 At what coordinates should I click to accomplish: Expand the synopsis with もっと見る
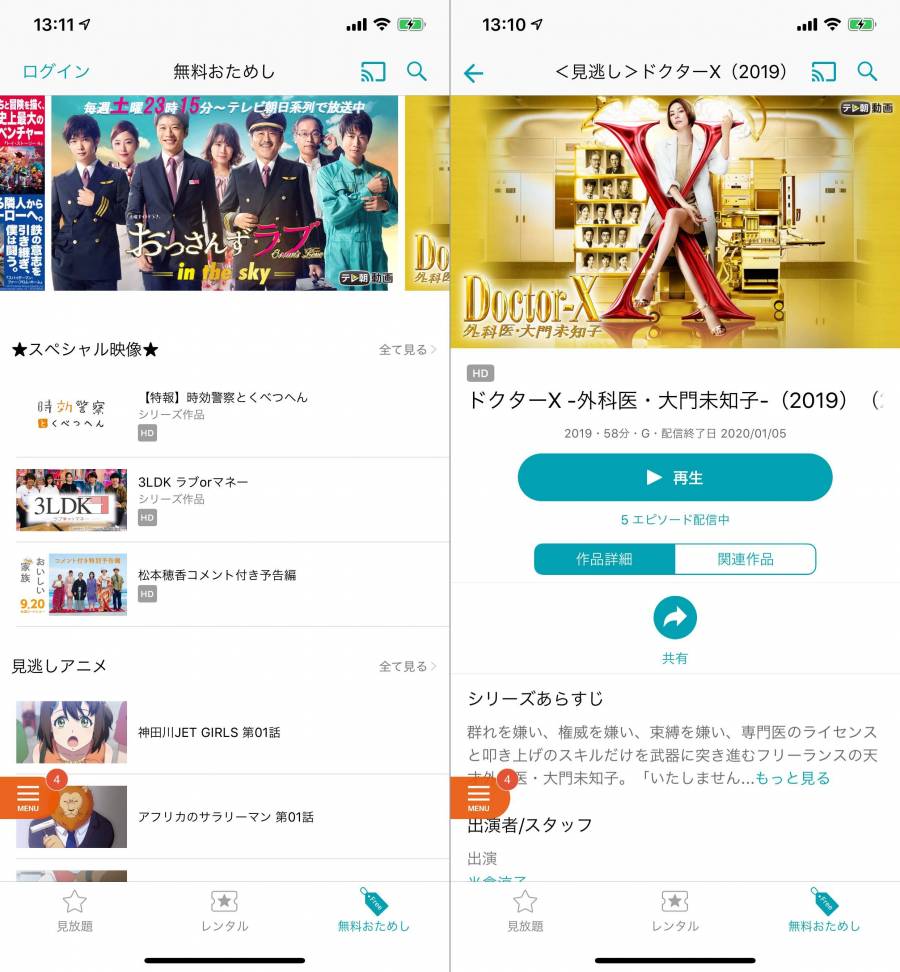pyautogui.click(x=792, y=777)
